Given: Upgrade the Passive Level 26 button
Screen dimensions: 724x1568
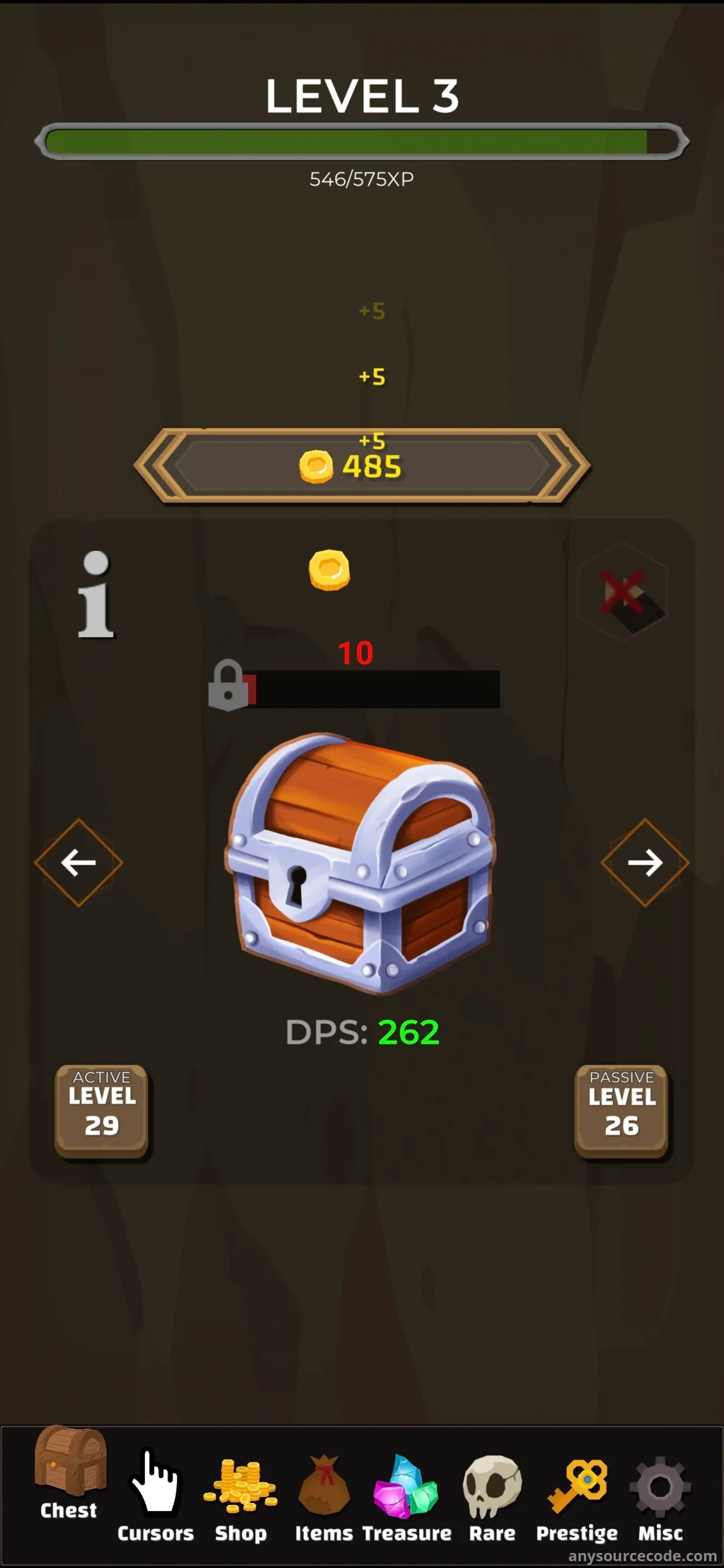Looking at the screenshot, I should [x=621, y=1110].
